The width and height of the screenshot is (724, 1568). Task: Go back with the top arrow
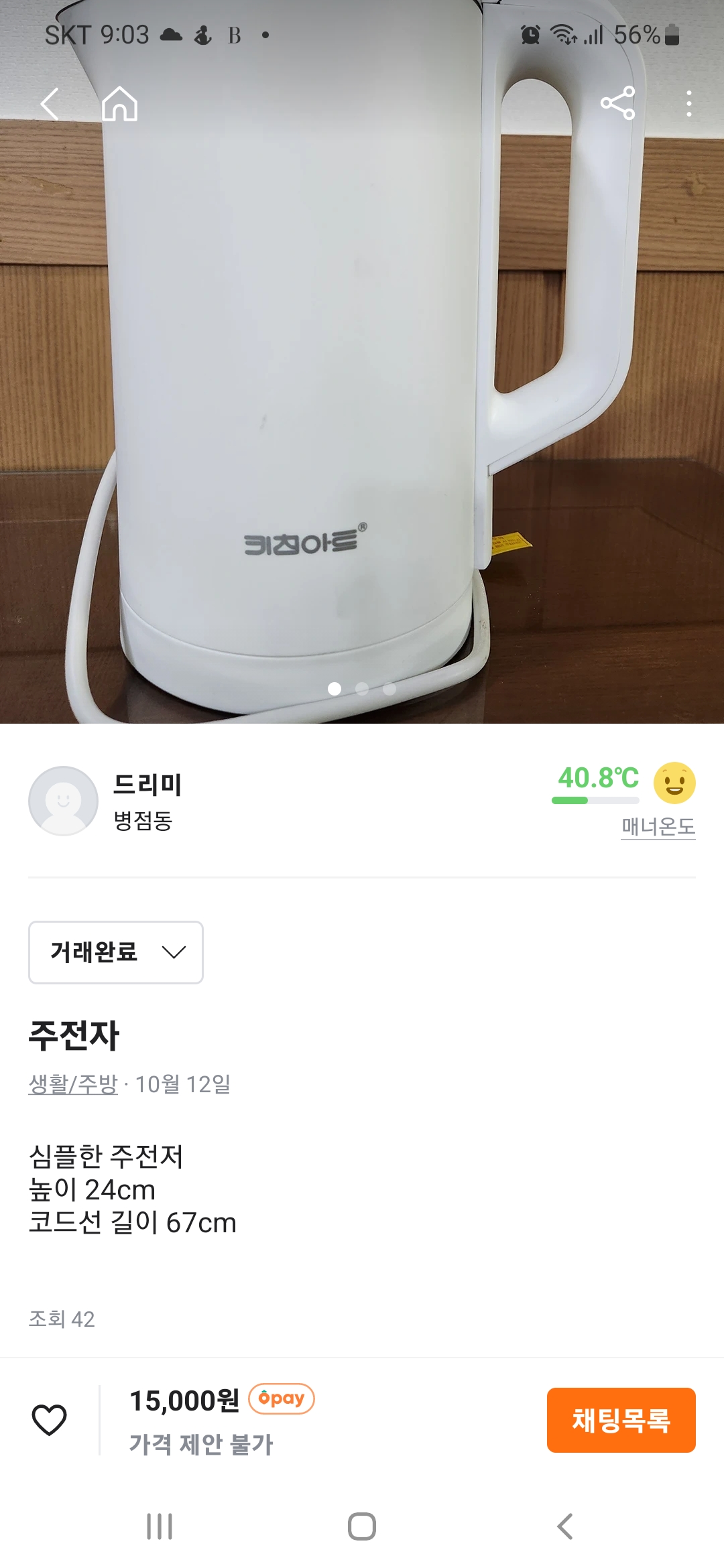click(50, 104)
